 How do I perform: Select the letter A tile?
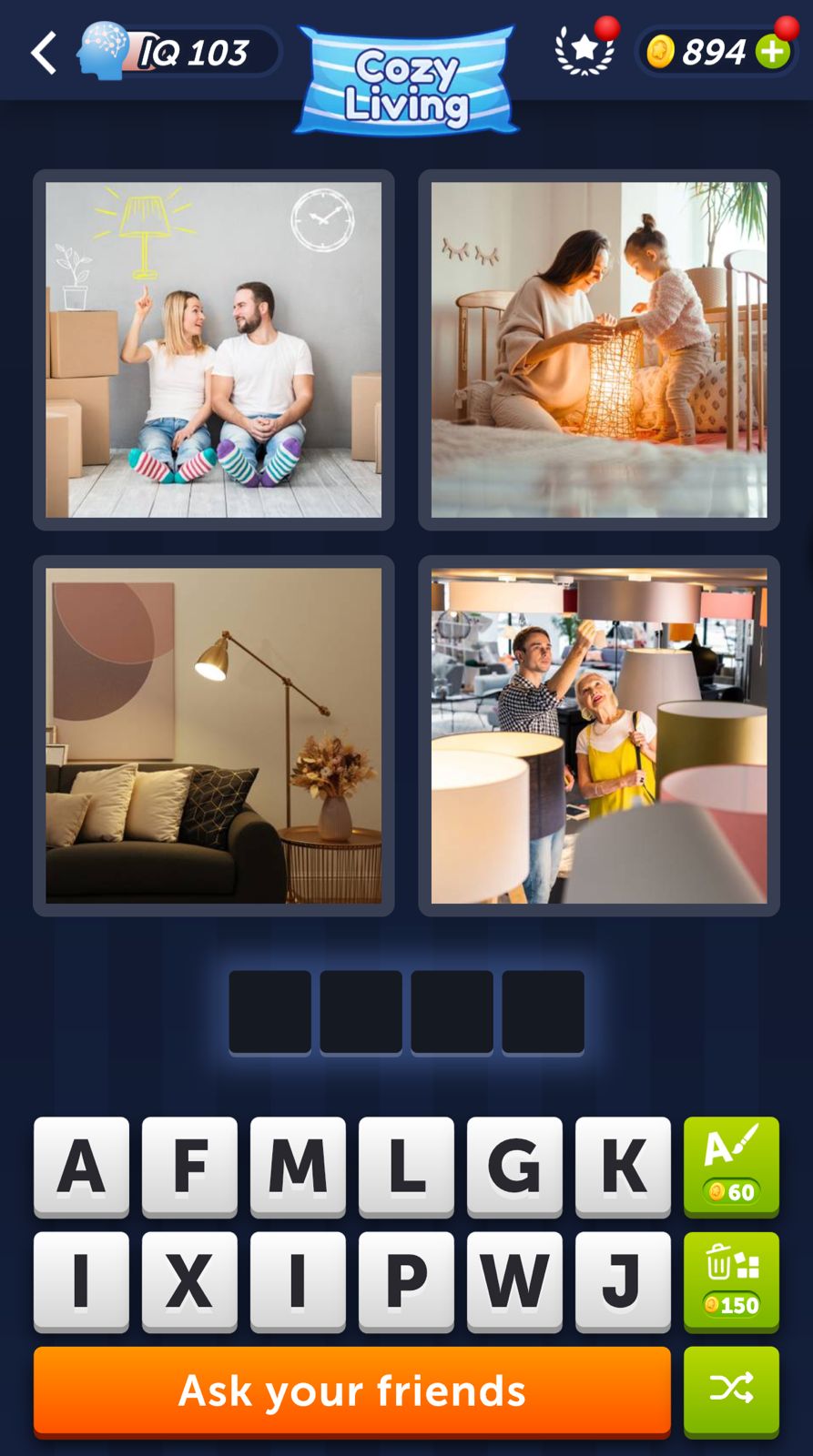[81, 1166]
